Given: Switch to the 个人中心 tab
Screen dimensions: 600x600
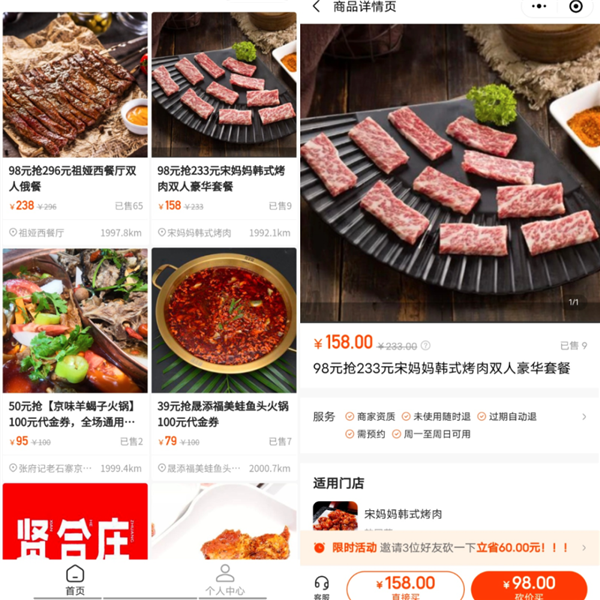Looking at the screenshot, I should [x=225, y=579].
